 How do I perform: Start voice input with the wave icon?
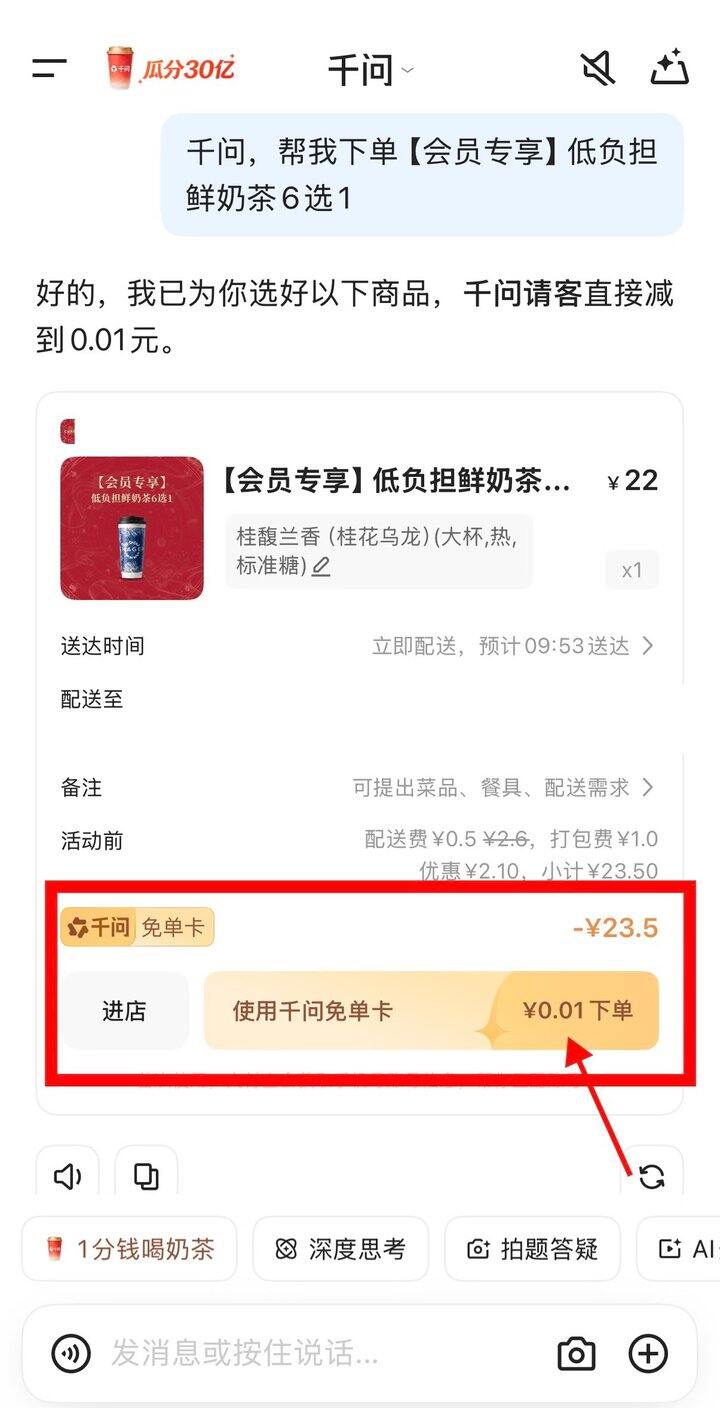point(68,1353)
